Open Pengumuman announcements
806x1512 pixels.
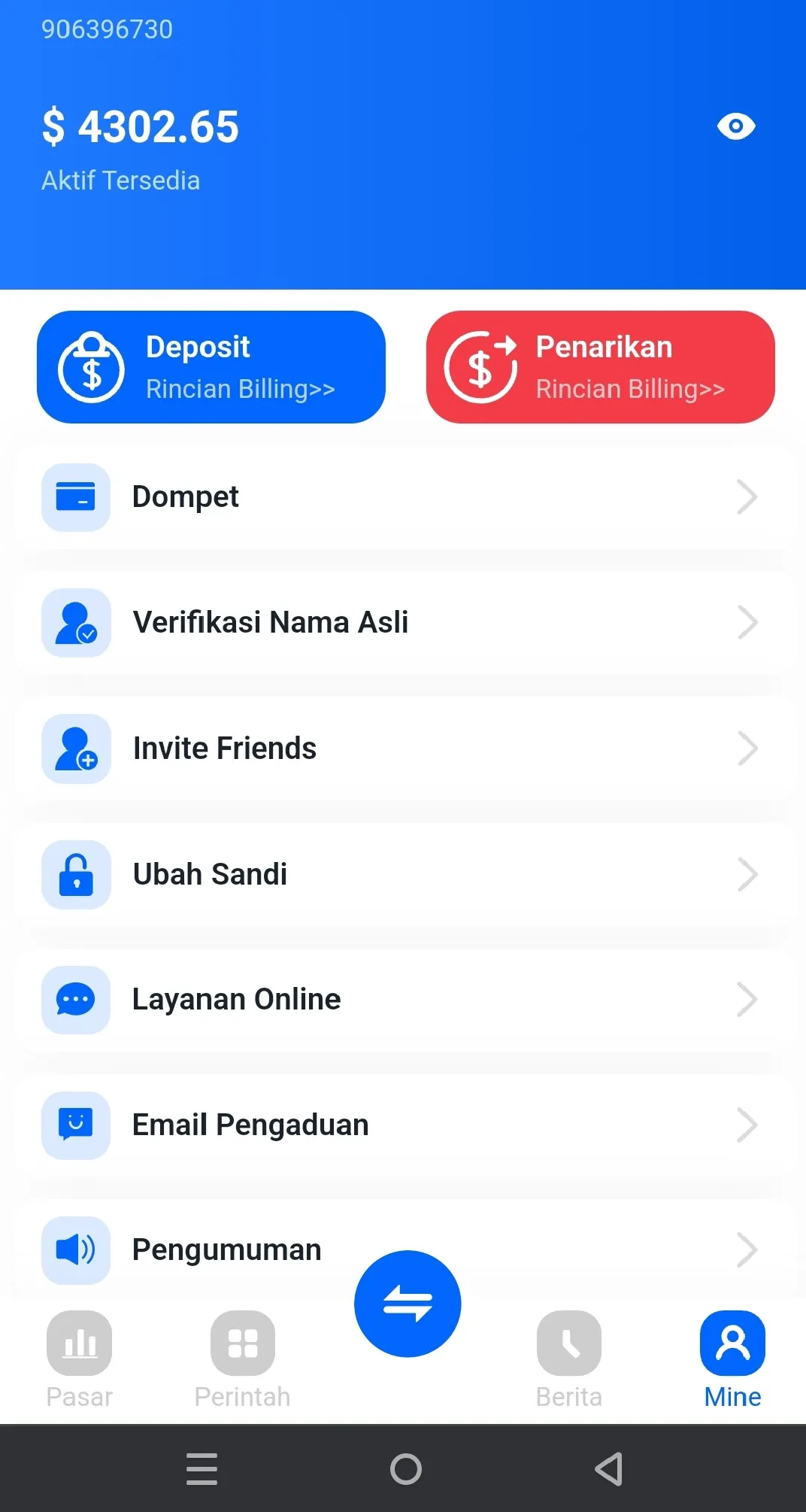click(403, 1250)
